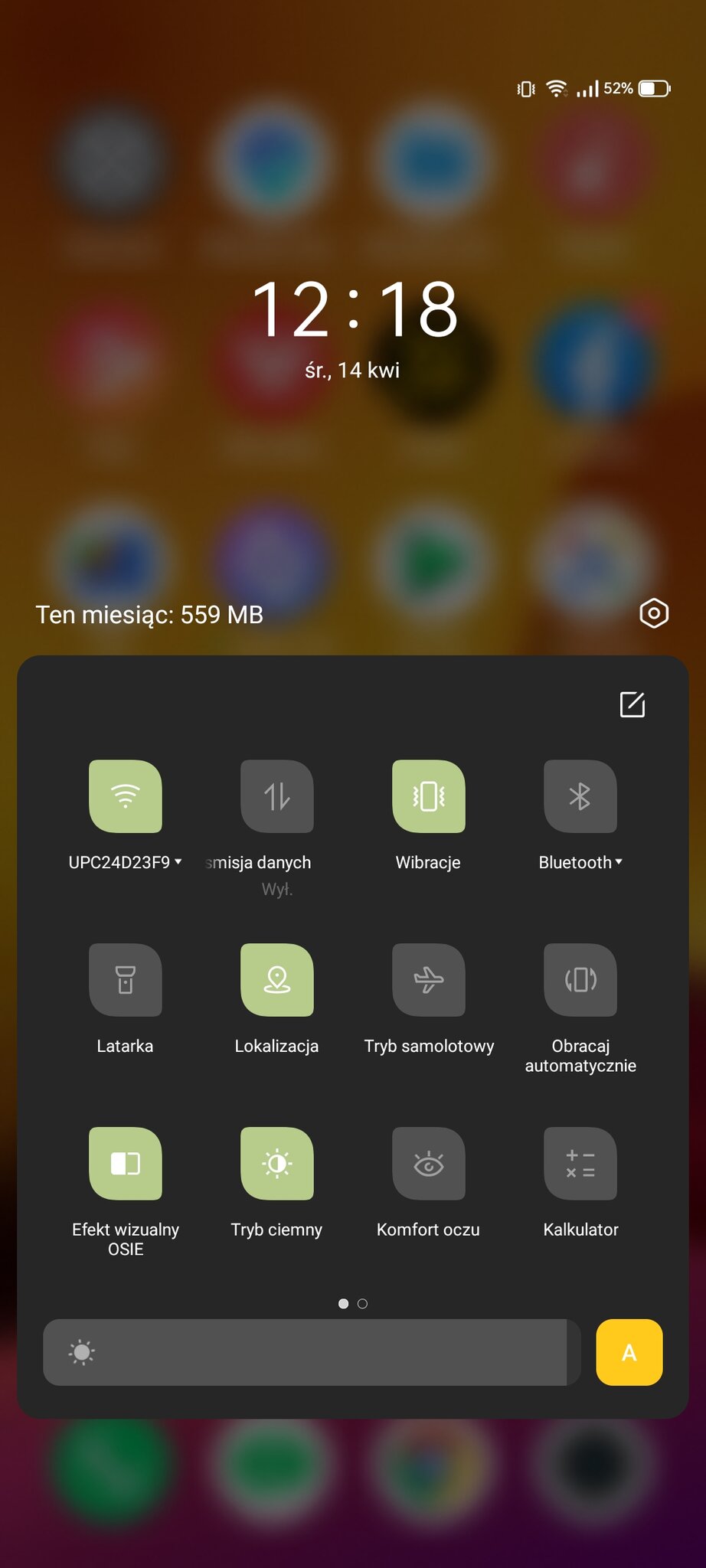Turn off Wi-Fi UPC24D23F9
This screenshot has width=706, height=1568.
(126, 796)
